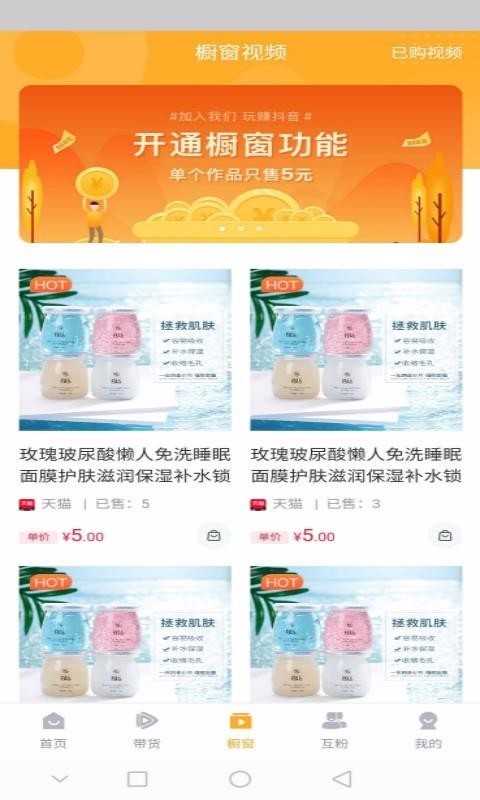Switch to the 带货 tab
The width and height of the screenshot is (480, 800).
coord(147,731)
